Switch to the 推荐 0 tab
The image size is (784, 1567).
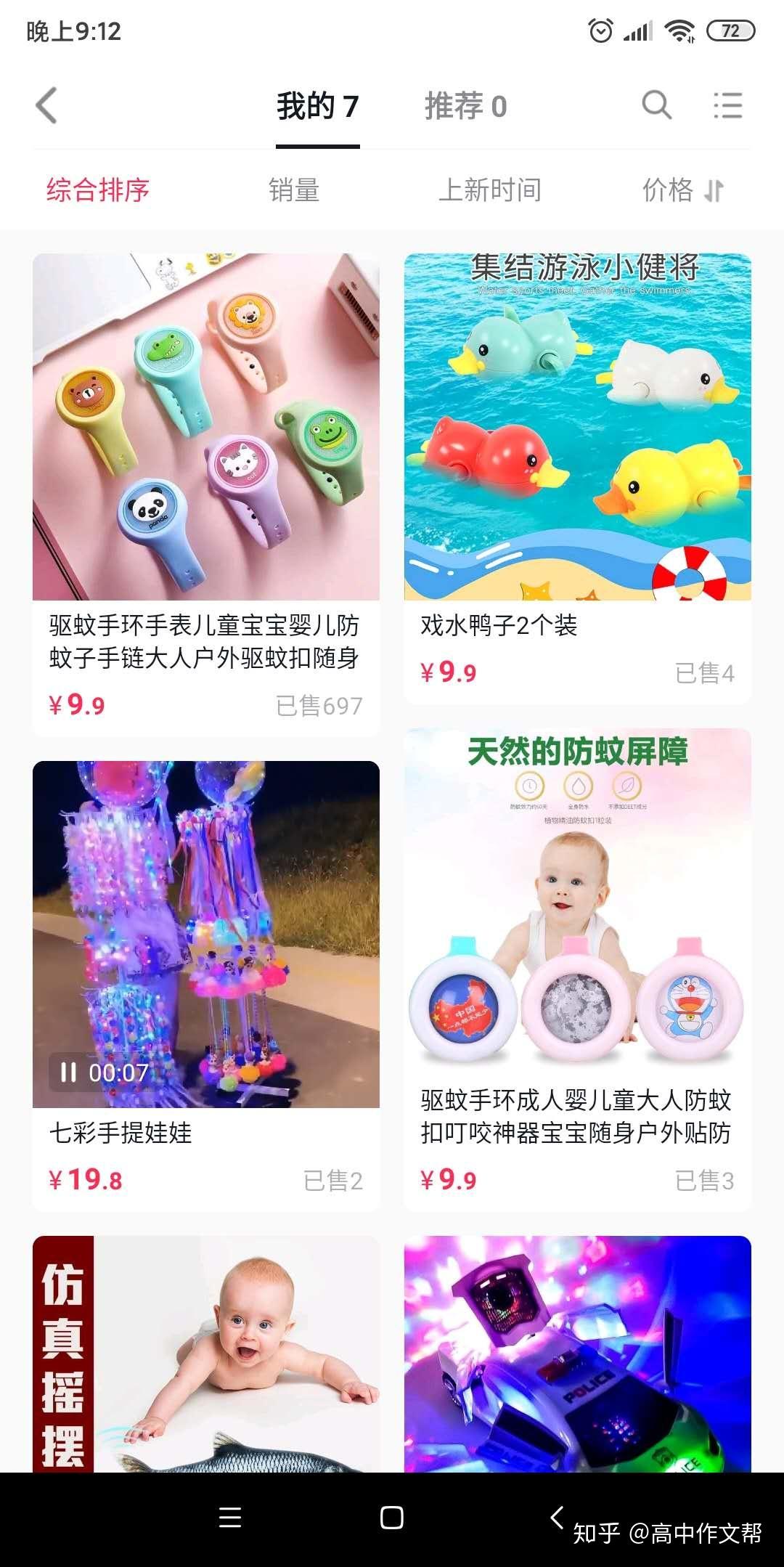(x=465, y=106)
